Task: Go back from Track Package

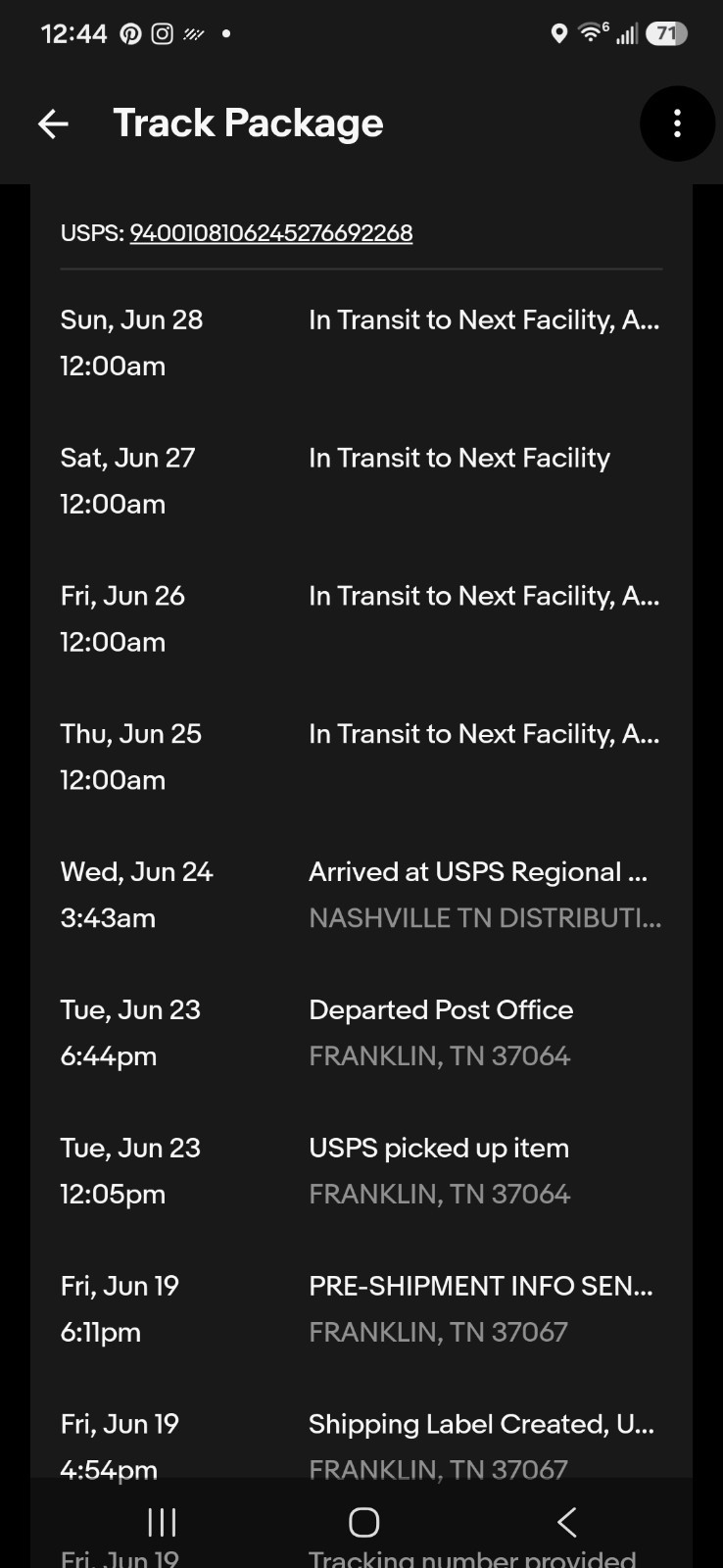Action: 53,123
